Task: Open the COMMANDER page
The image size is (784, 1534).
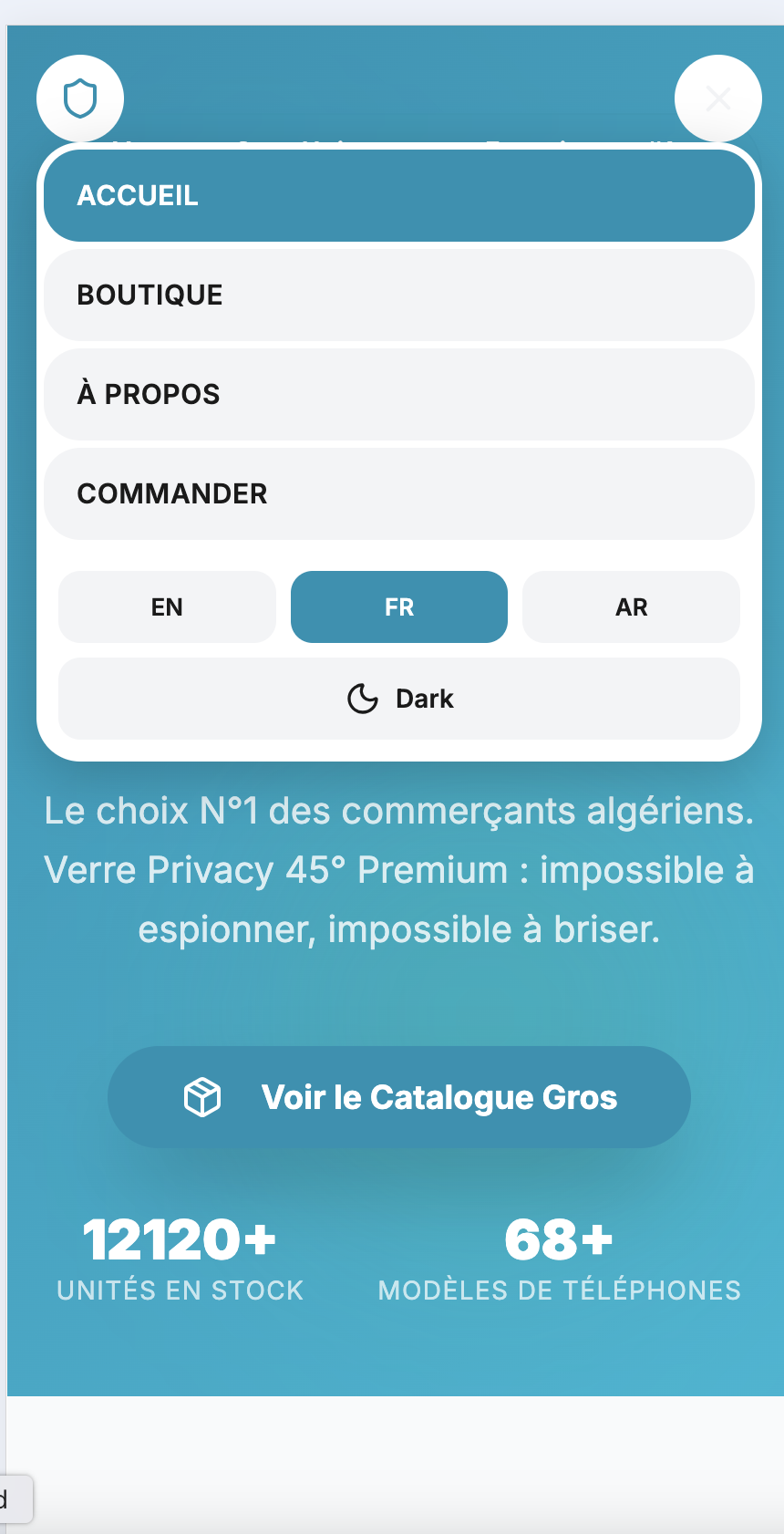Action: (x=398, y=493)
